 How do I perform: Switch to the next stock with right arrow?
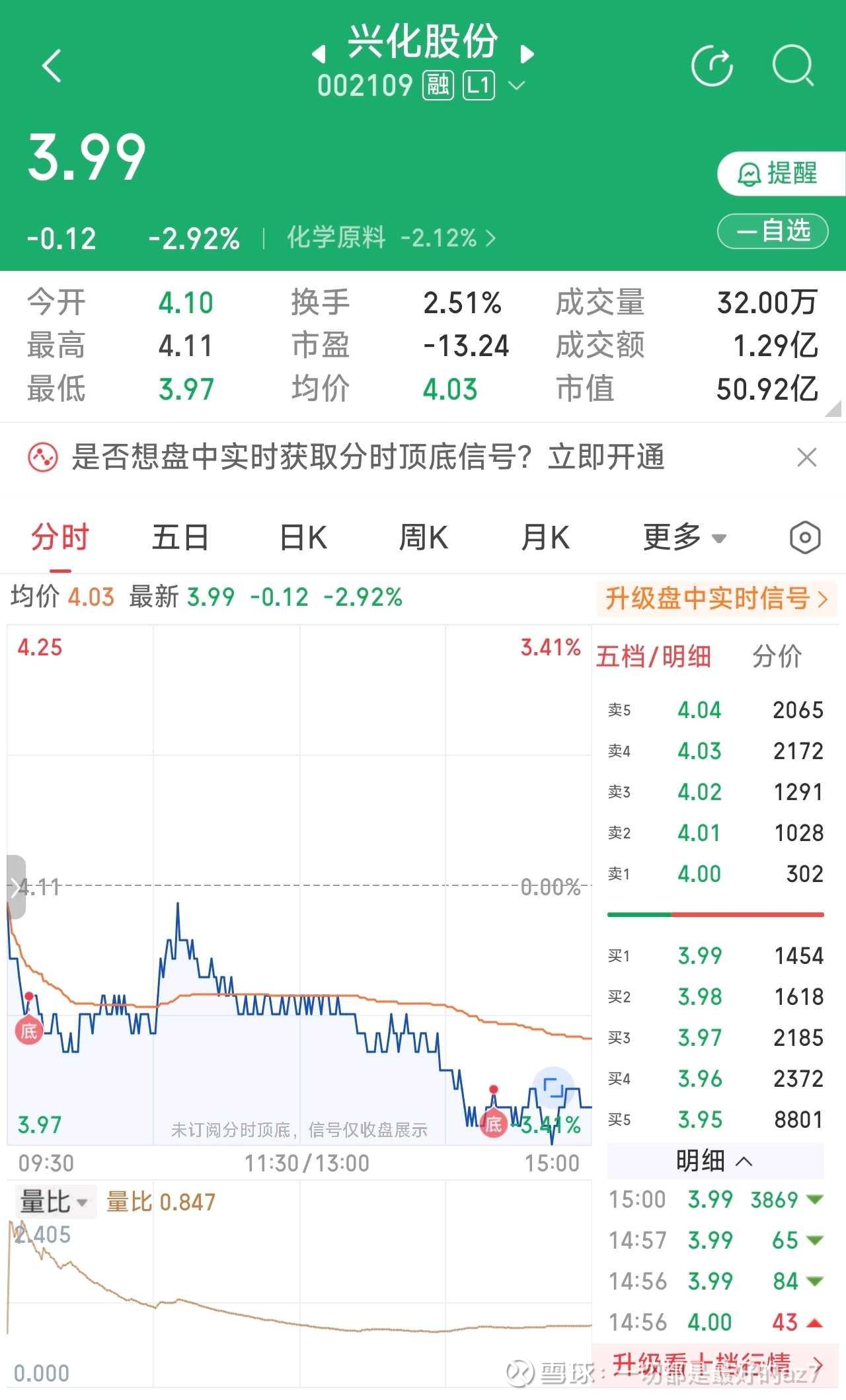[x=527, y=54]
